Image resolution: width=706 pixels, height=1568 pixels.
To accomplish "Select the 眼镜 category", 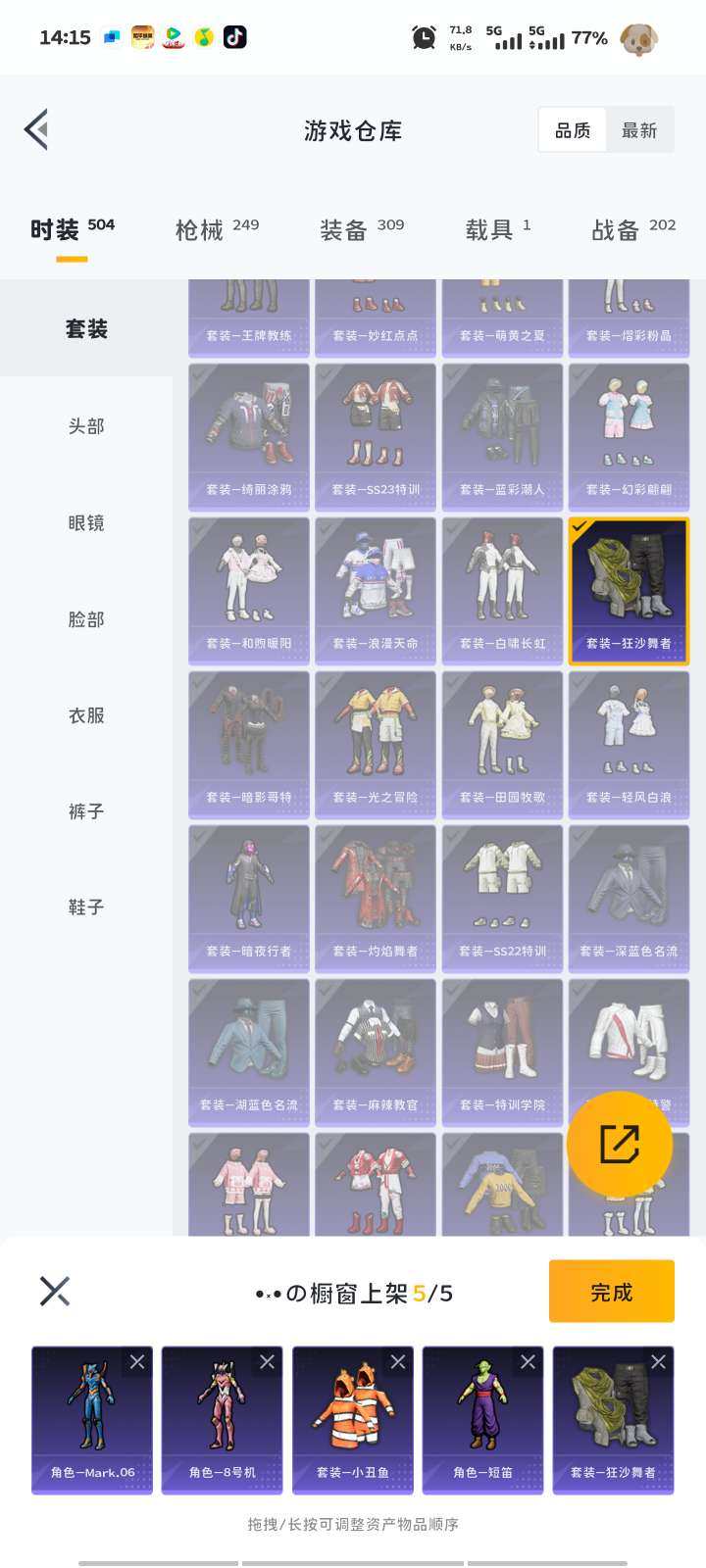I will (x=86, y=522).
